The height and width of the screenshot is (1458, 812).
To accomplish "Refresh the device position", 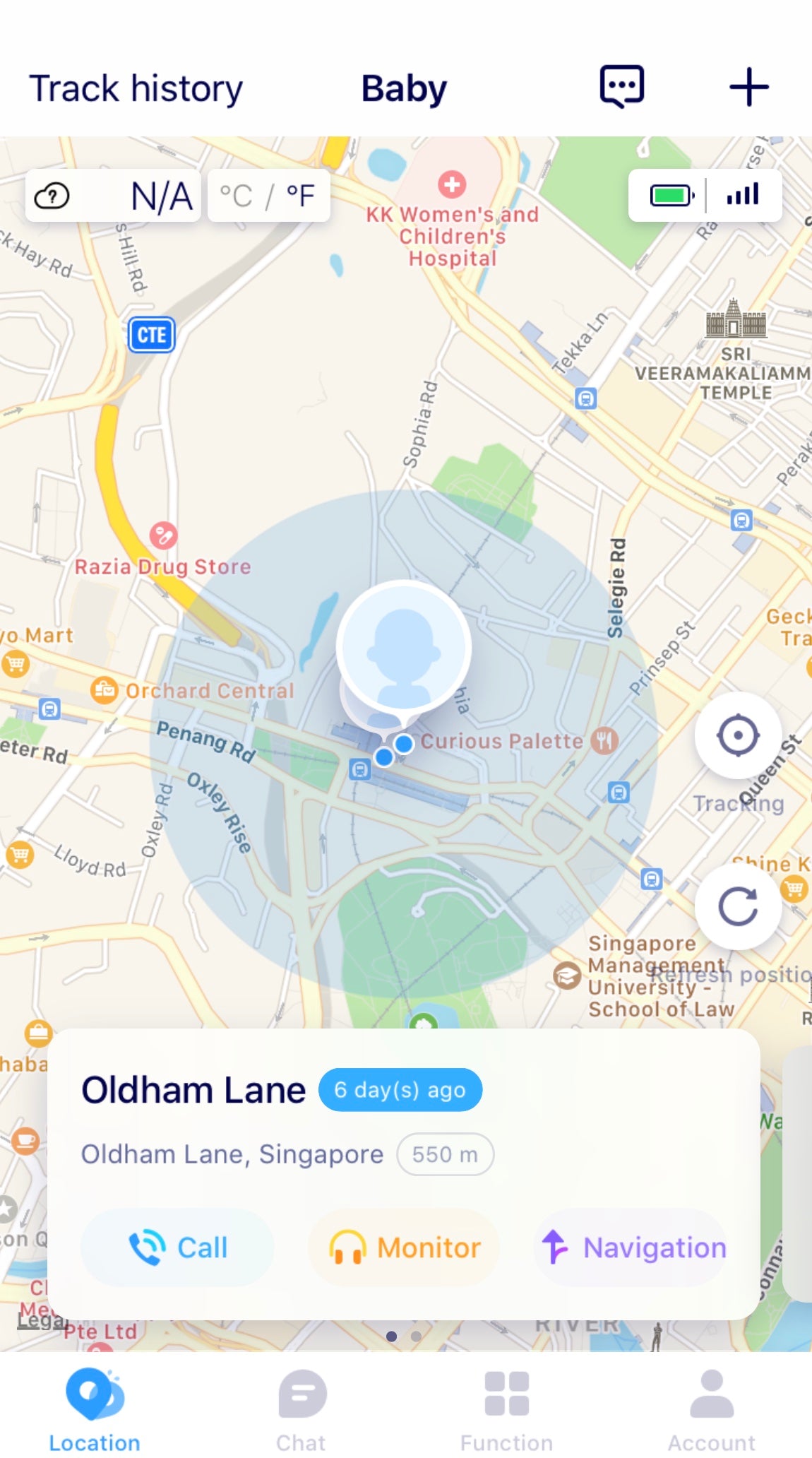I will [x=738, y=906].
